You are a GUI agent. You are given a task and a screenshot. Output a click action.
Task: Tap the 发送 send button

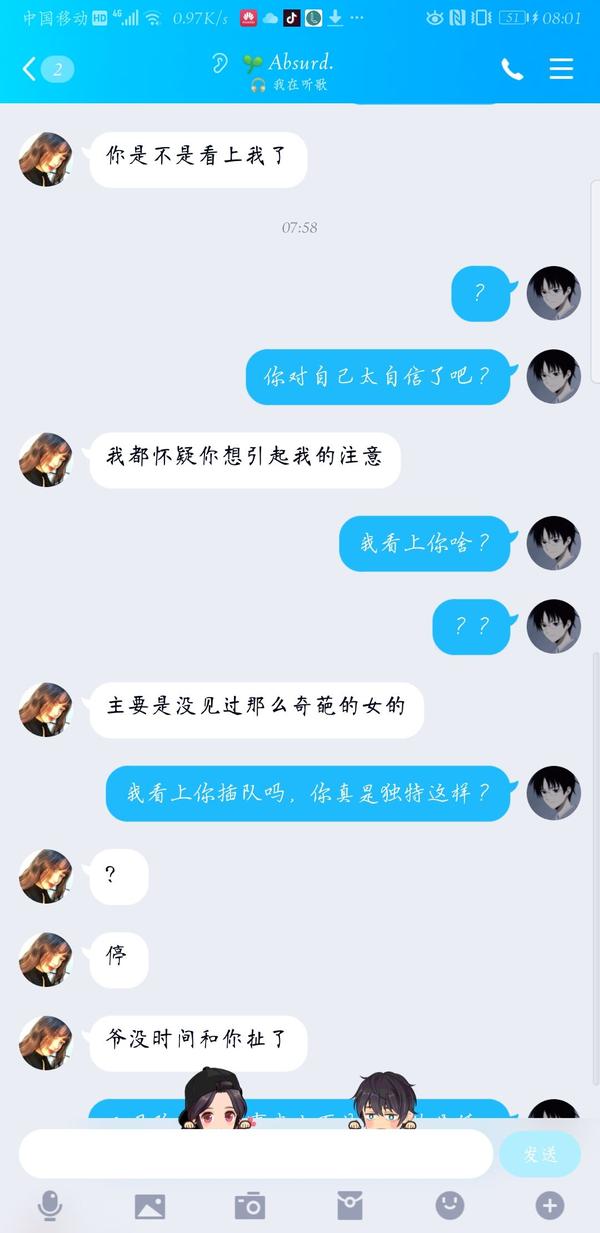pyautogui.click(x=540, y=1154)
